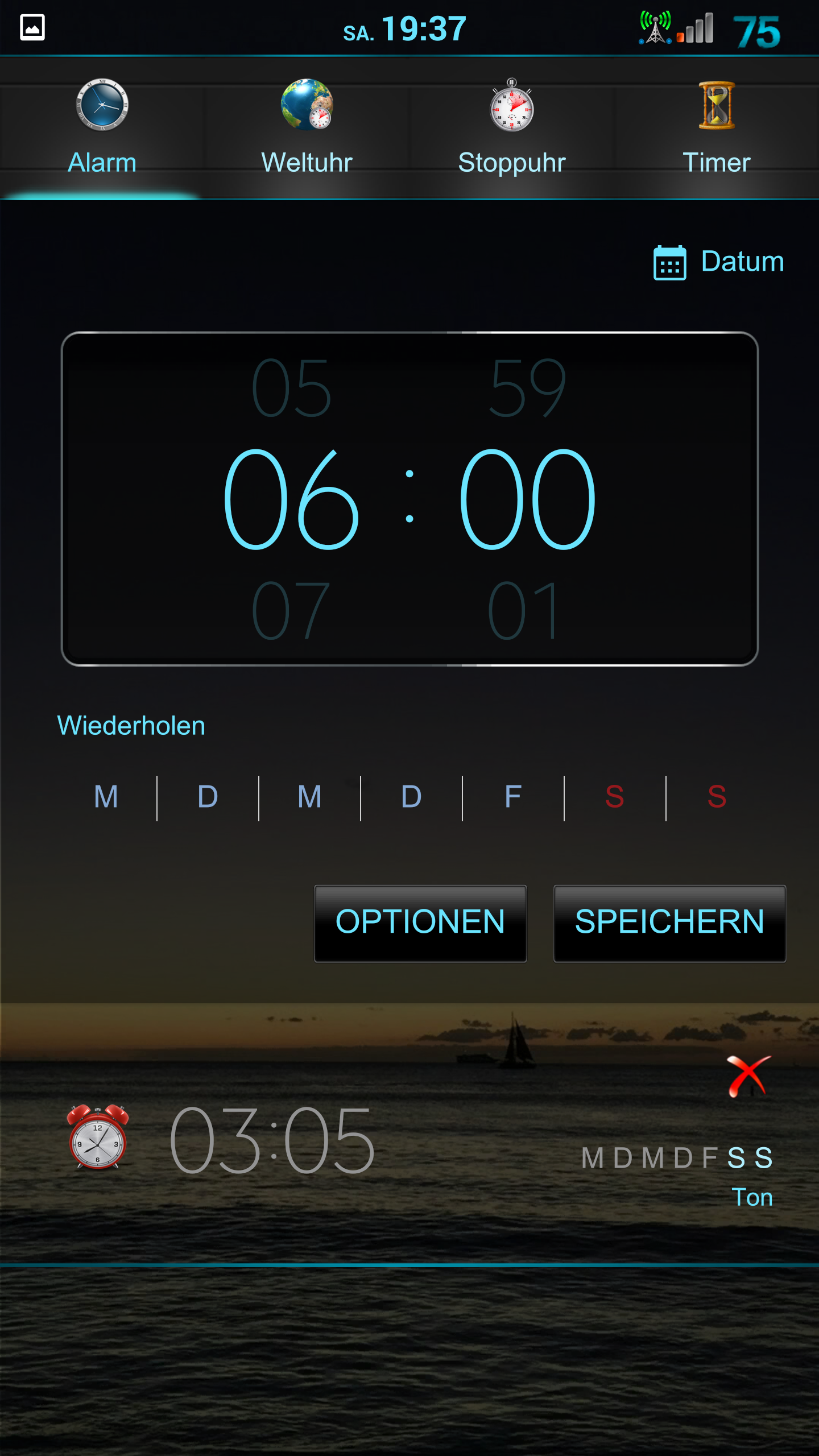Open the Datum date picker

(x=719, y=262)
